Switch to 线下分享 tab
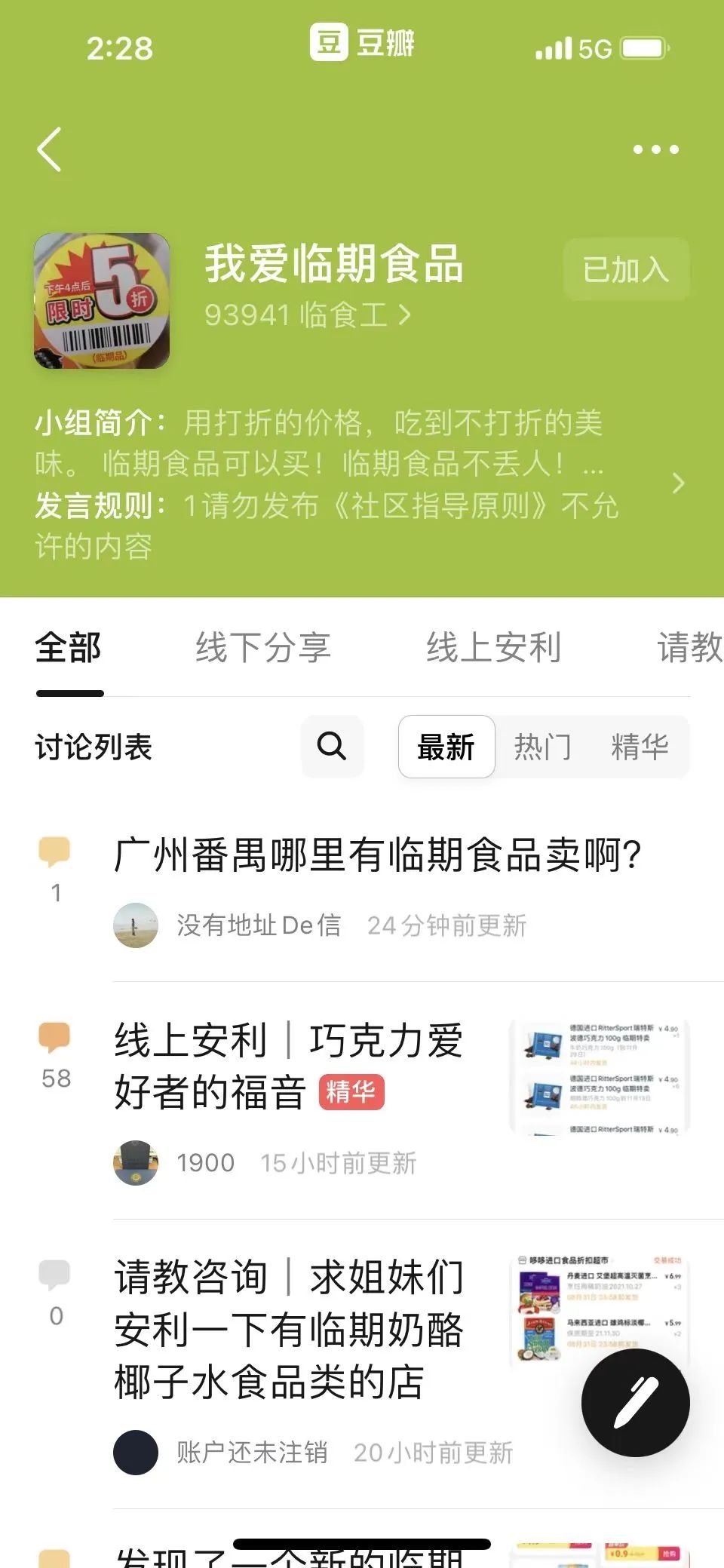 (x=263, y=648)
